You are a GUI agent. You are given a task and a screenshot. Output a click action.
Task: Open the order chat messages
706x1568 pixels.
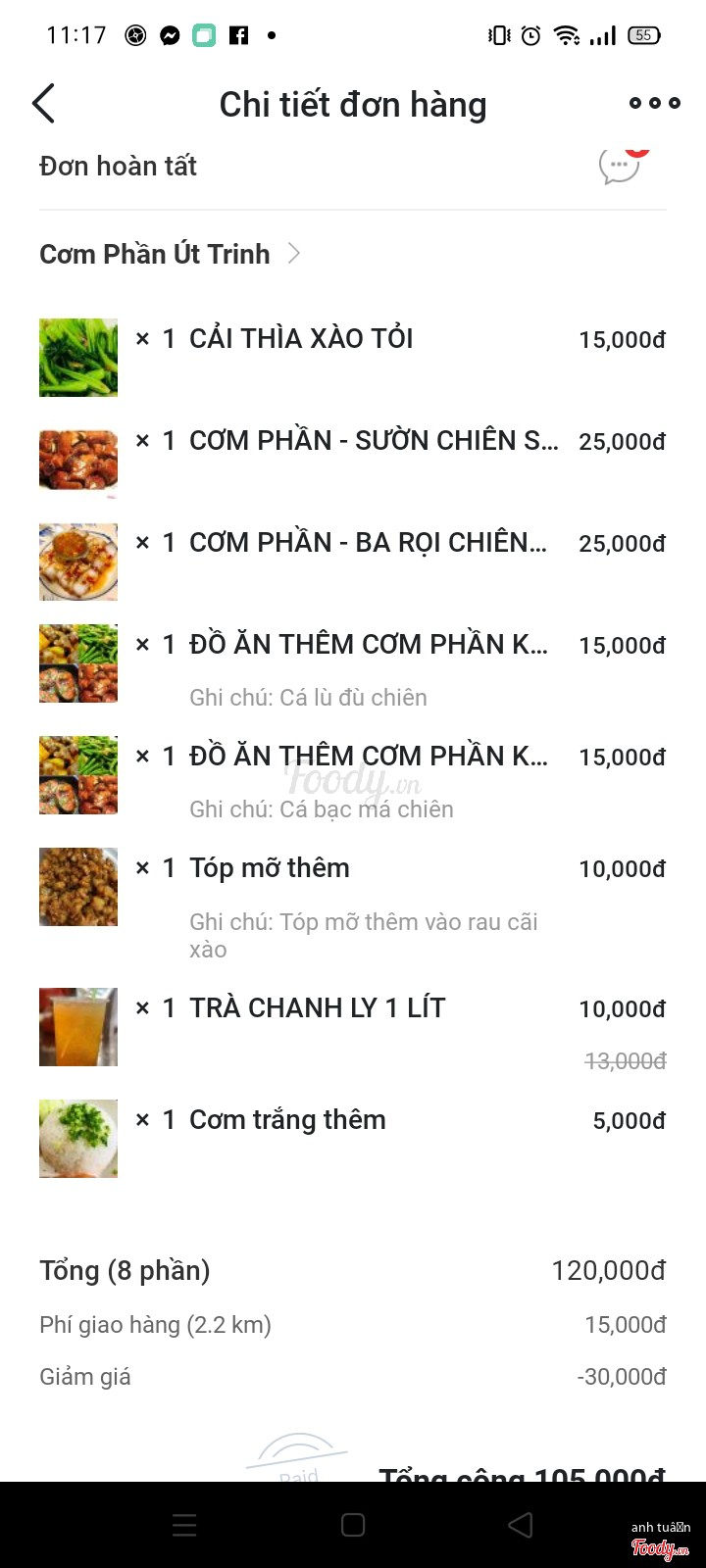(620, 166)
